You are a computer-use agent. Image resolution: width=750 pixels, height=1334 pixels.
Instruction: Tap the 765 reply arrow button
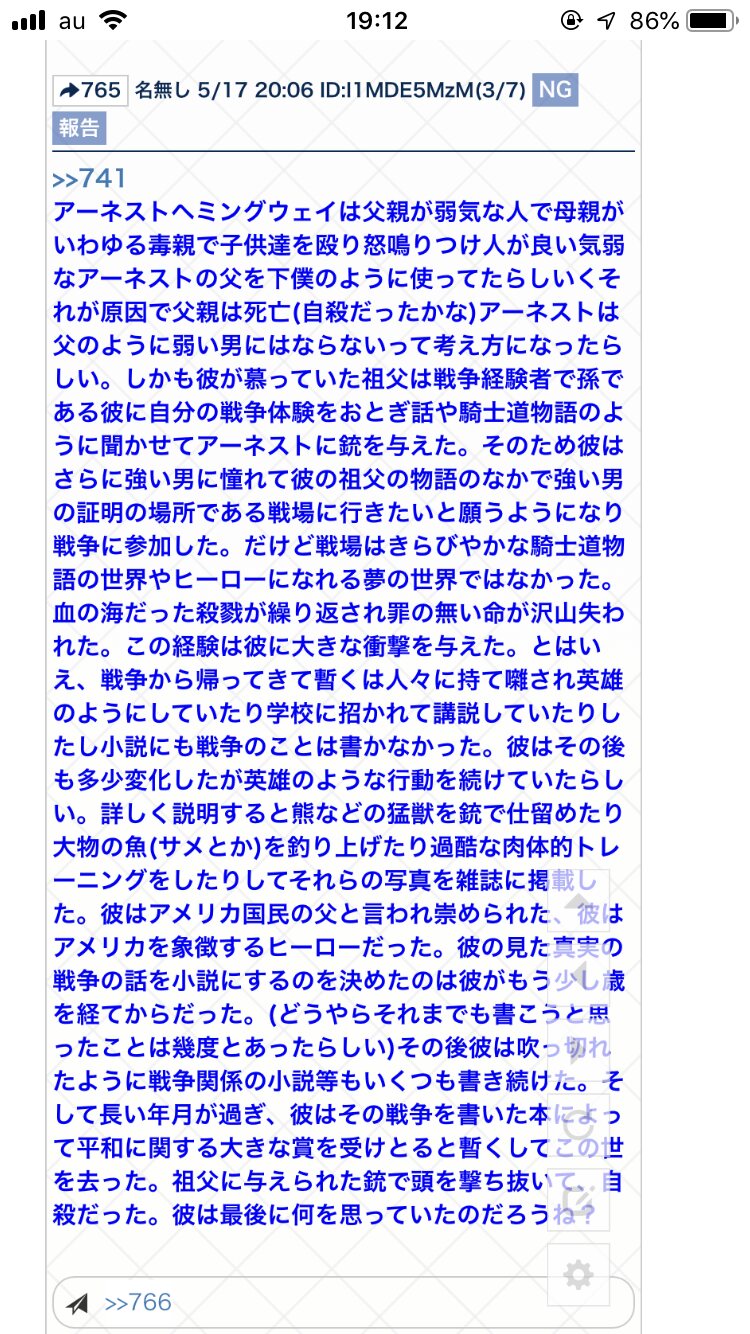[89, 91]
